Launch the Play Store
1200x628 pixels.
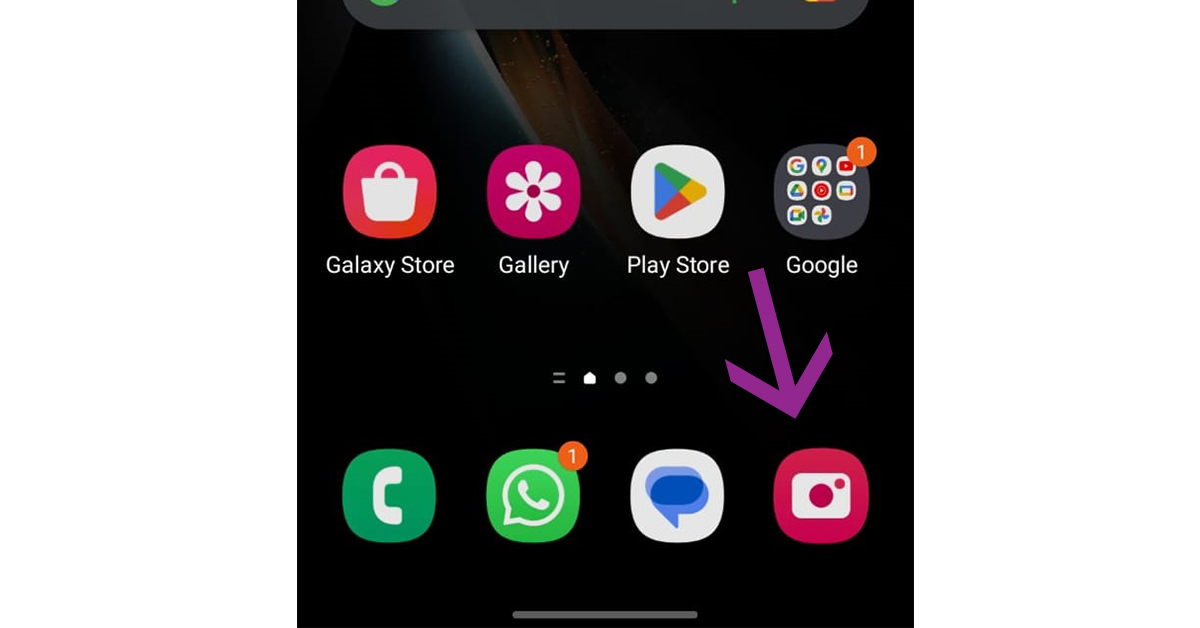coord(678,192)
